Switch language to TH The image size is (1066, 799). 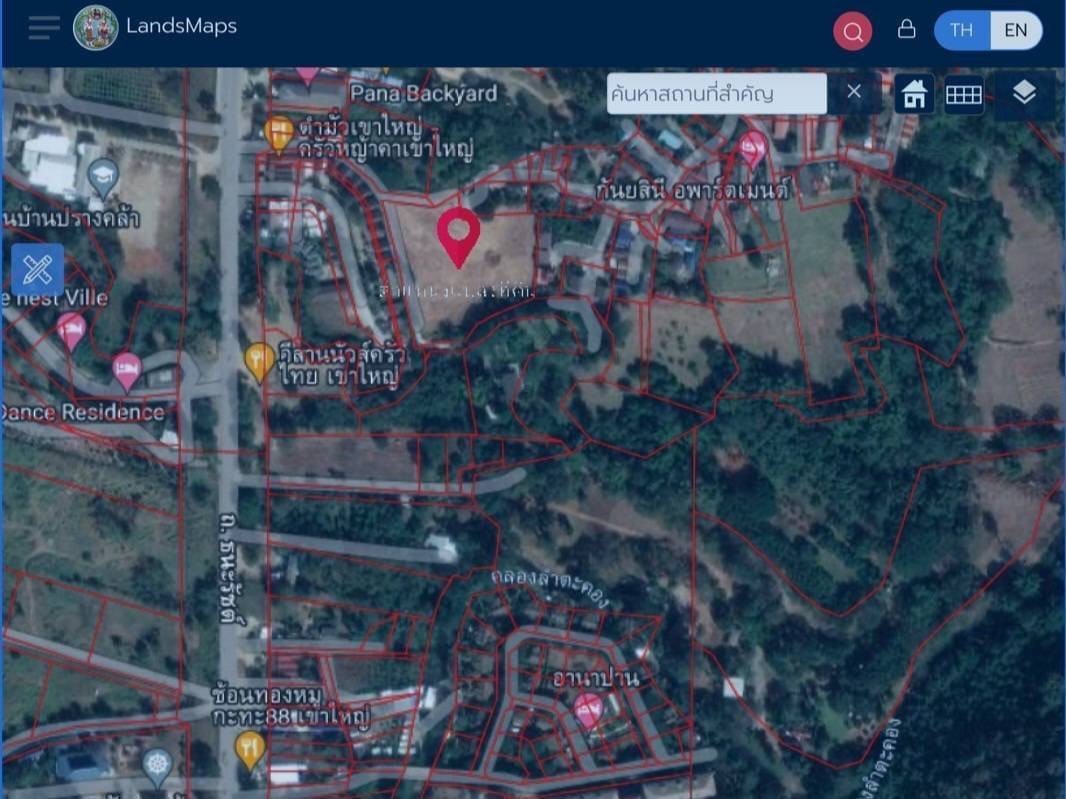(x=961, y=30)
